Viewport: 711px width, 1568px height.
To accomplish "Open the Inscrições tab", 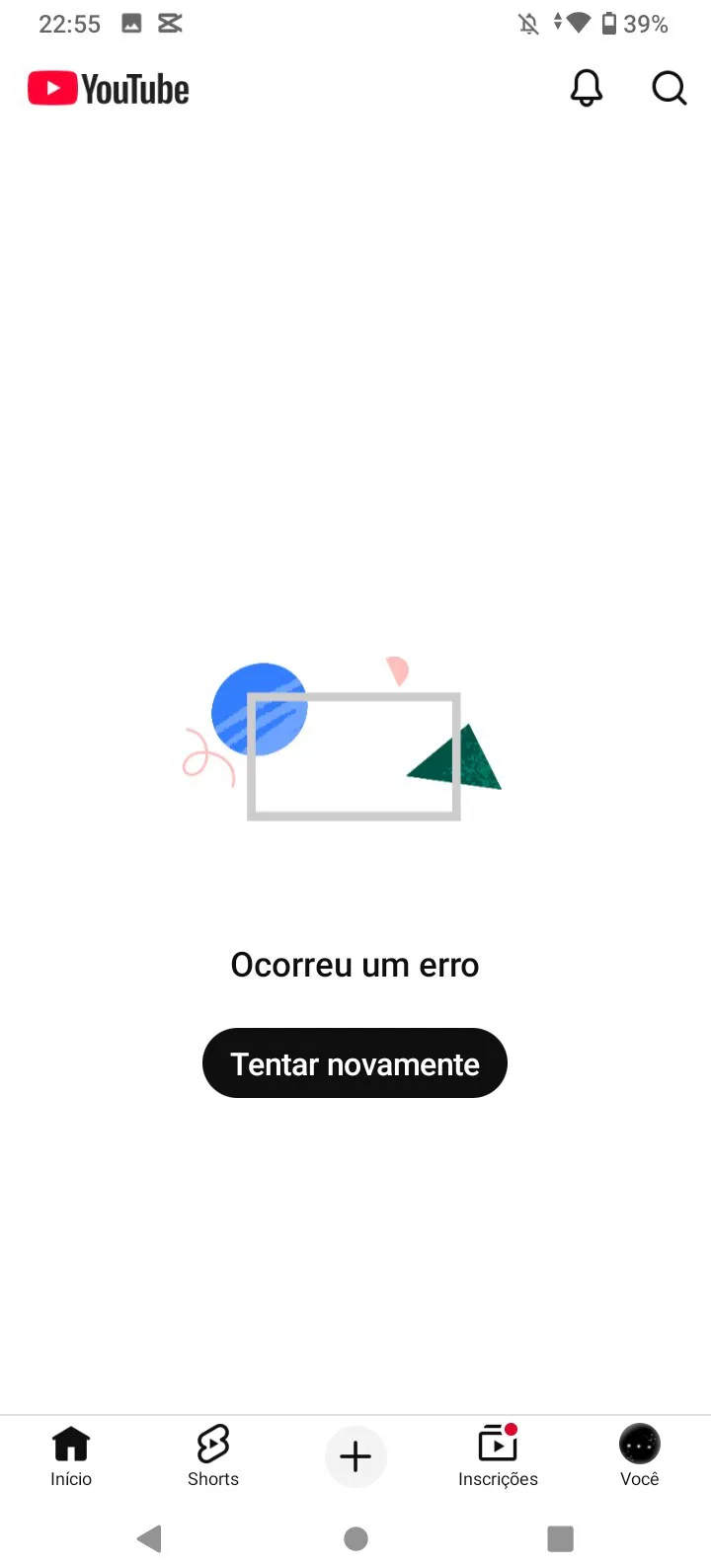I will (498, 1456).
